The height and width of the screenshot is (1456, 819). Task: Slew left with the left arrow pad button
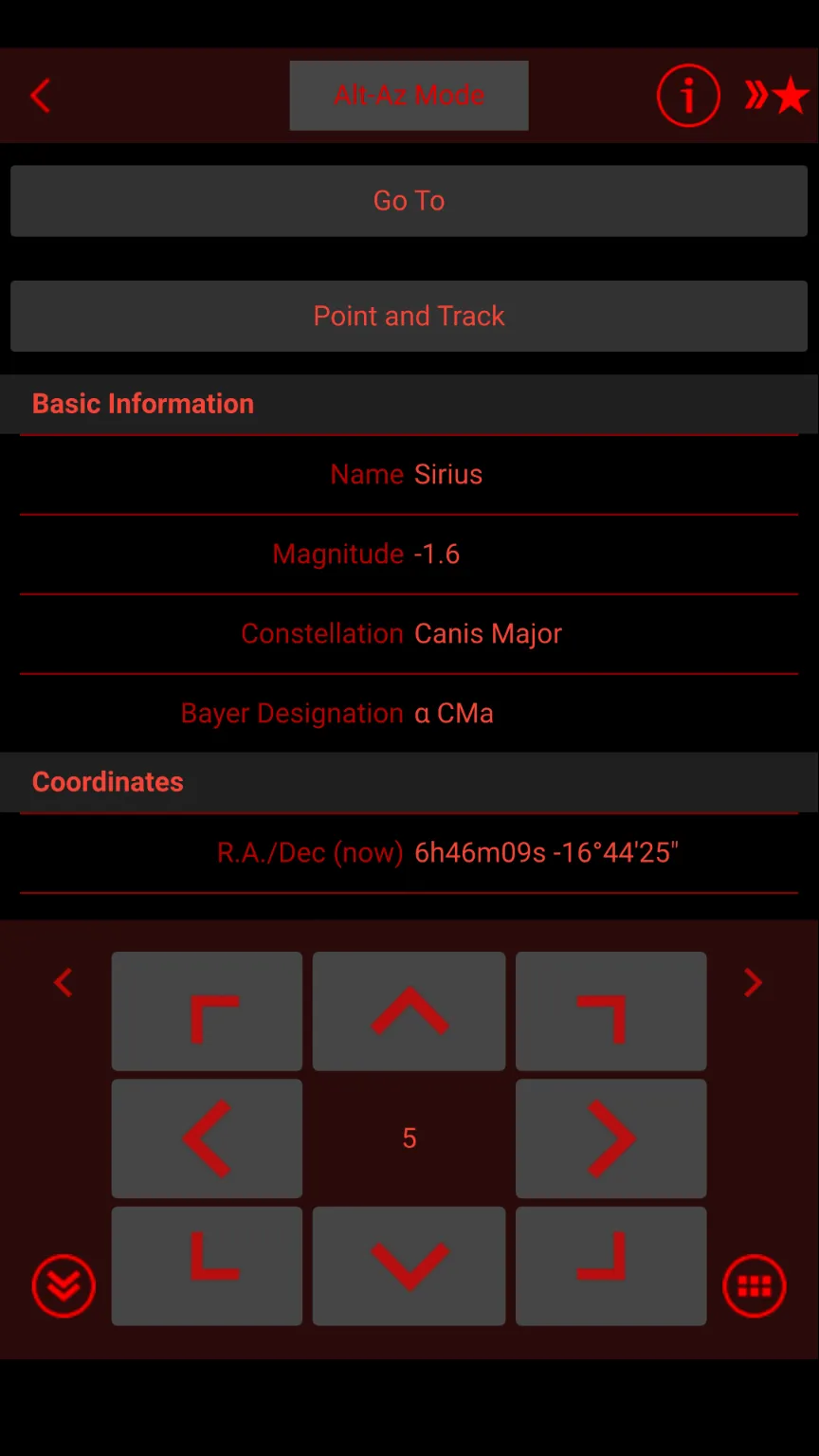coord(207,1138)
